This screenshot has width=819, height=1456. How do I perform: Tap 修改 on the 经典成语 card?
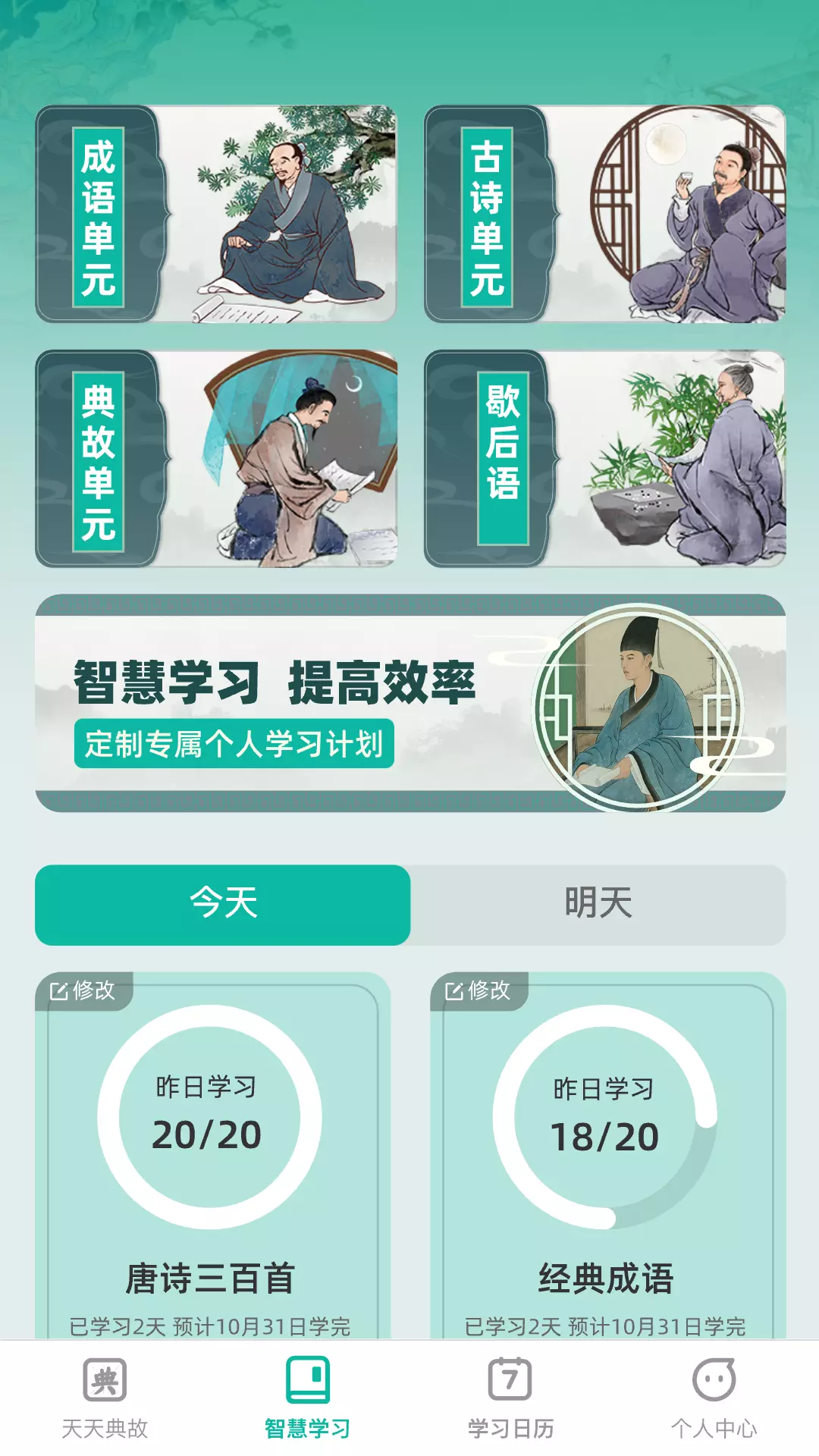[x=479, y=990]
